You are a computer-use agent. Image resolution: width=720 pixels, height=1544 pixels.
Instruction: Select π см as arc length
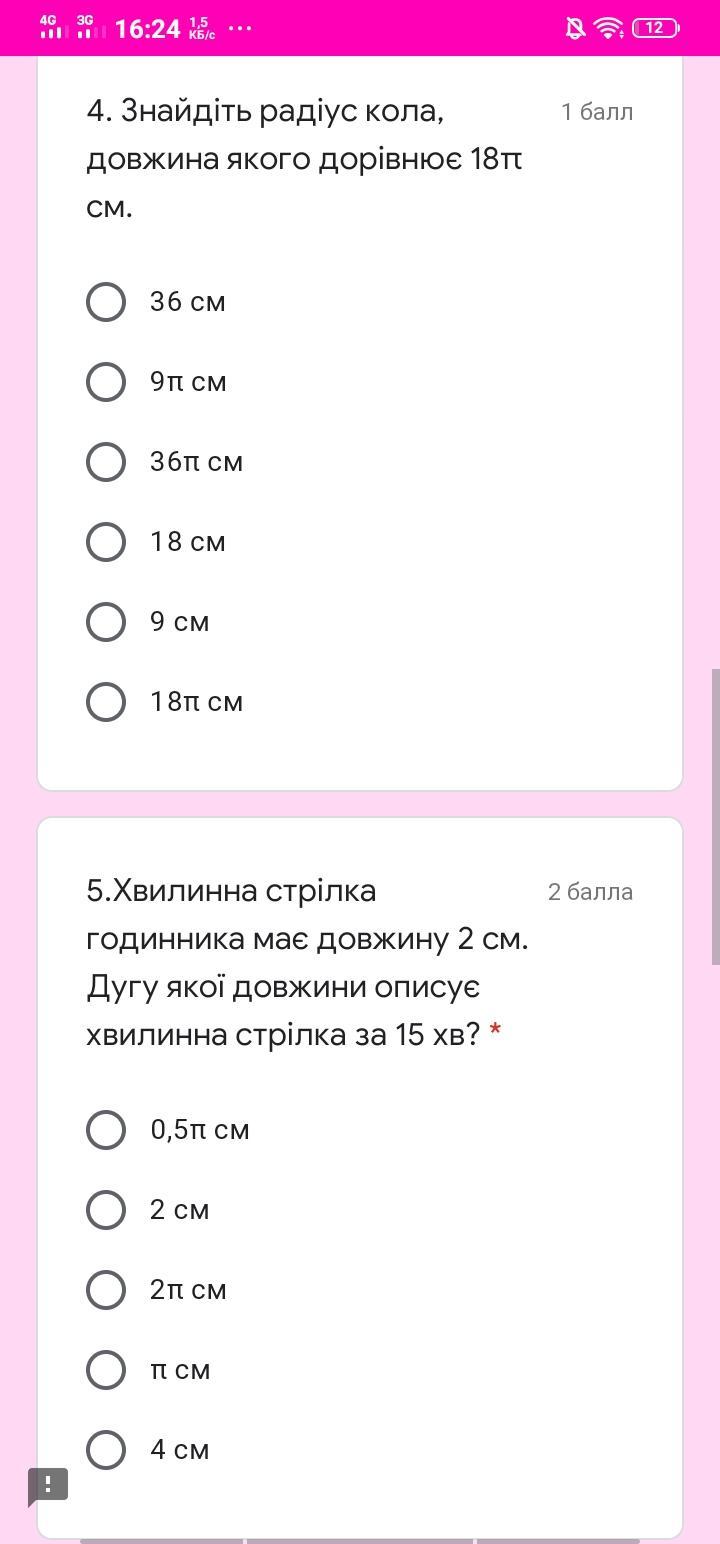(106, 1370)
